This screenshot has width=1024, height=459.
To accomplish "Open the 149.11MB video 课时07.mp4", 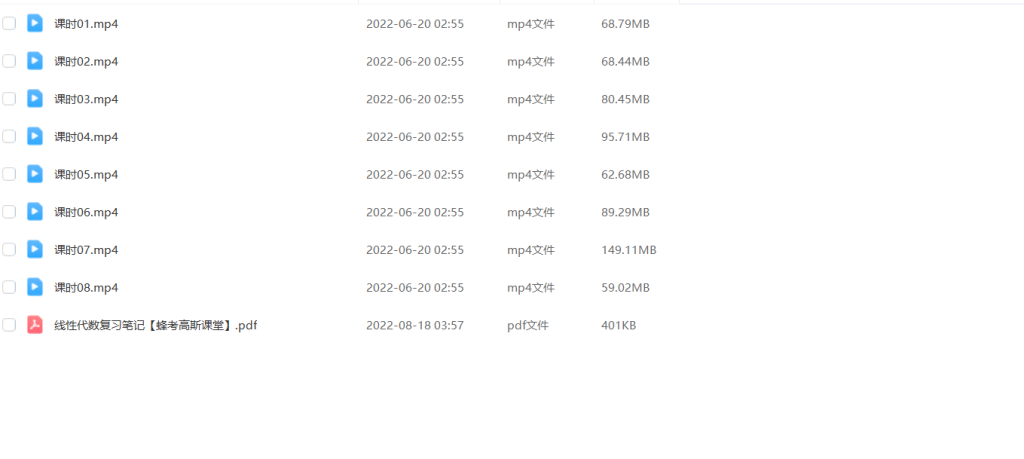I will (86, 249).
